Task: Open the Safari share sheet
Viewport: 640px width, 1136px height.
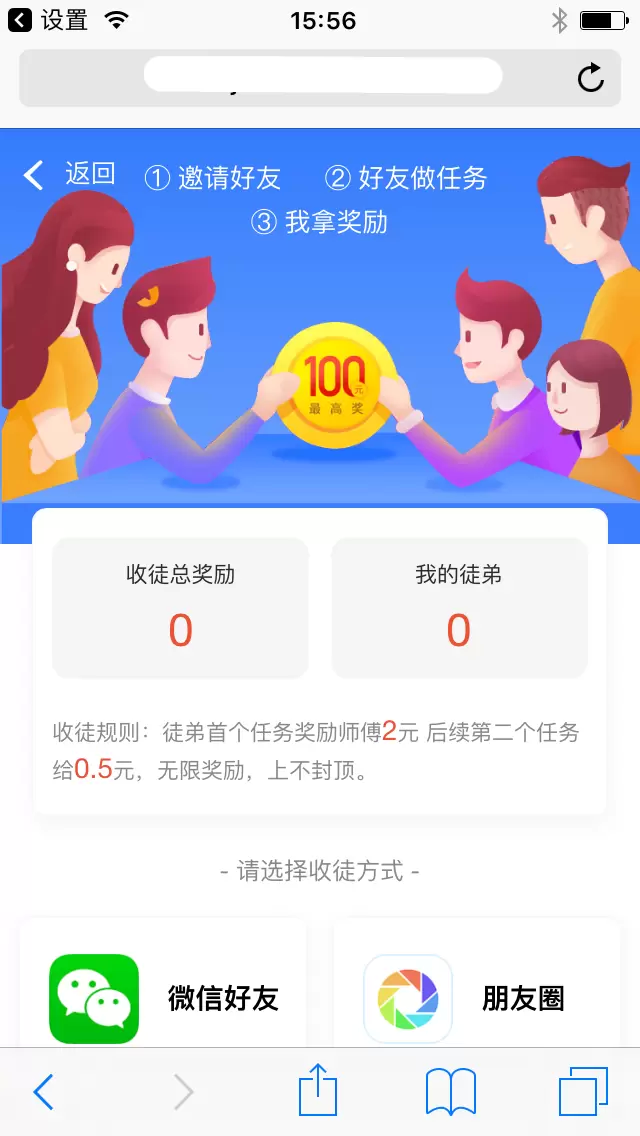Action: pos(318,1090)
